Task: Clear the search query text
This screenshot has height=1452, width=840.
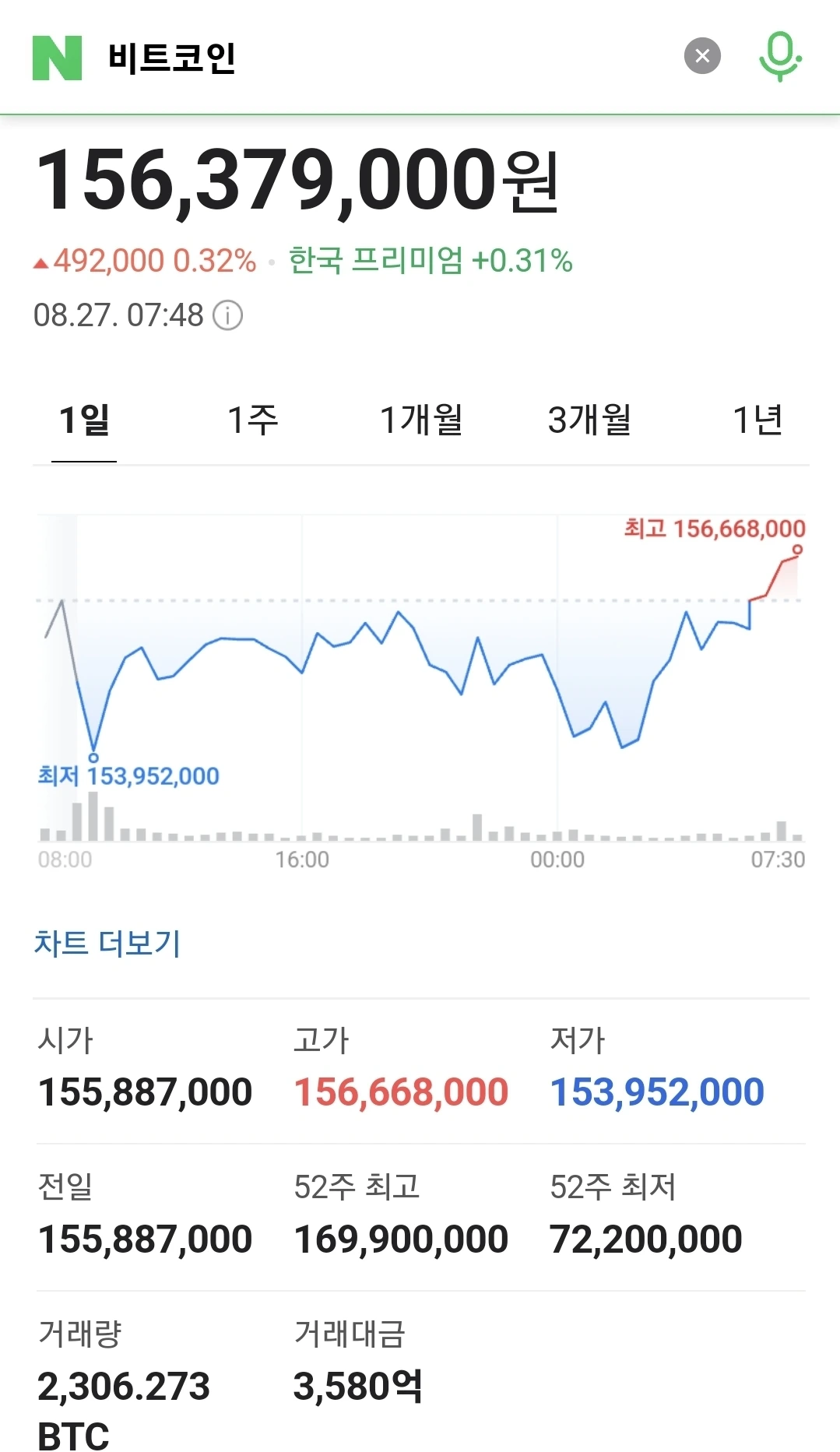Action: 702,56
